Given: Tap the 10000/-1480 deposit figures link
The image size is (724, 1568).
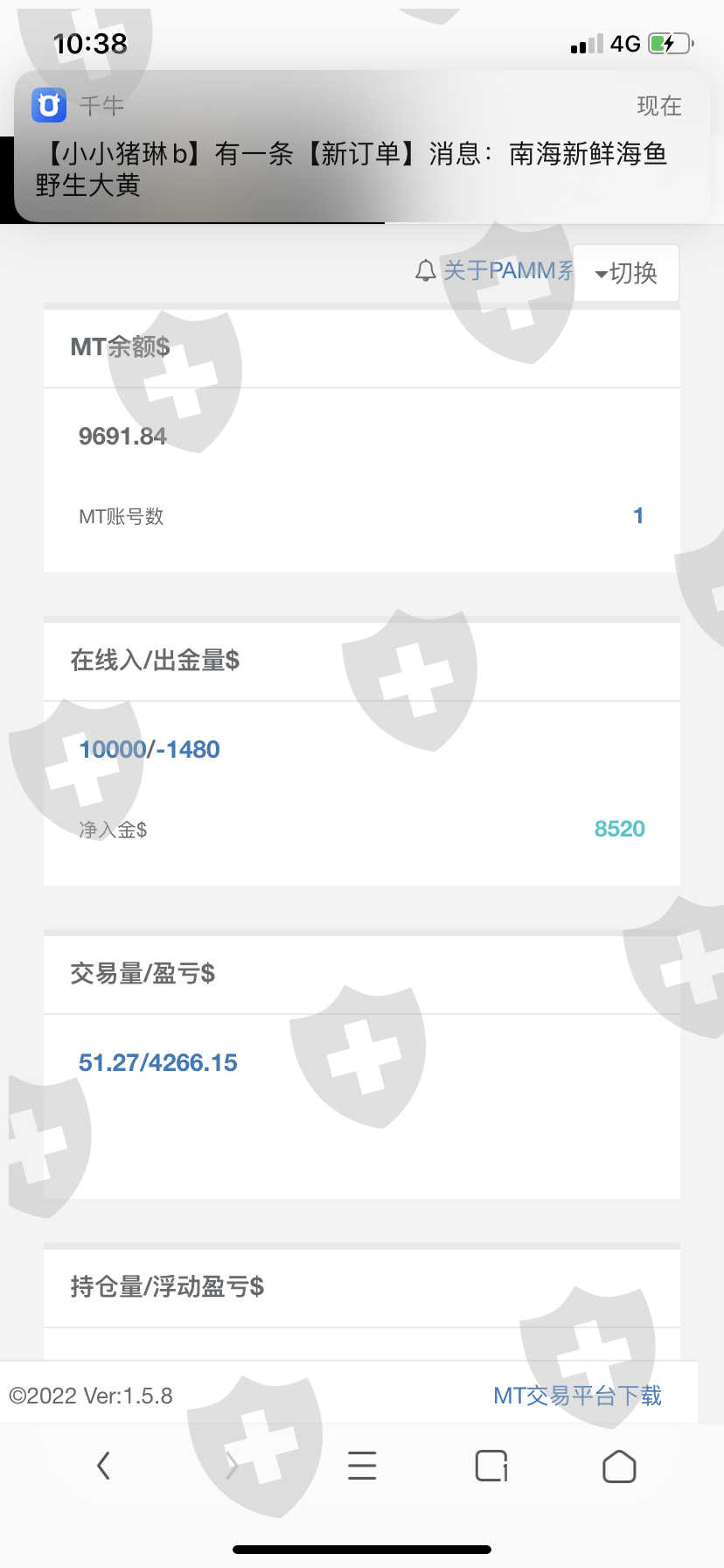Looking at the screenshot, I should 150,749.
